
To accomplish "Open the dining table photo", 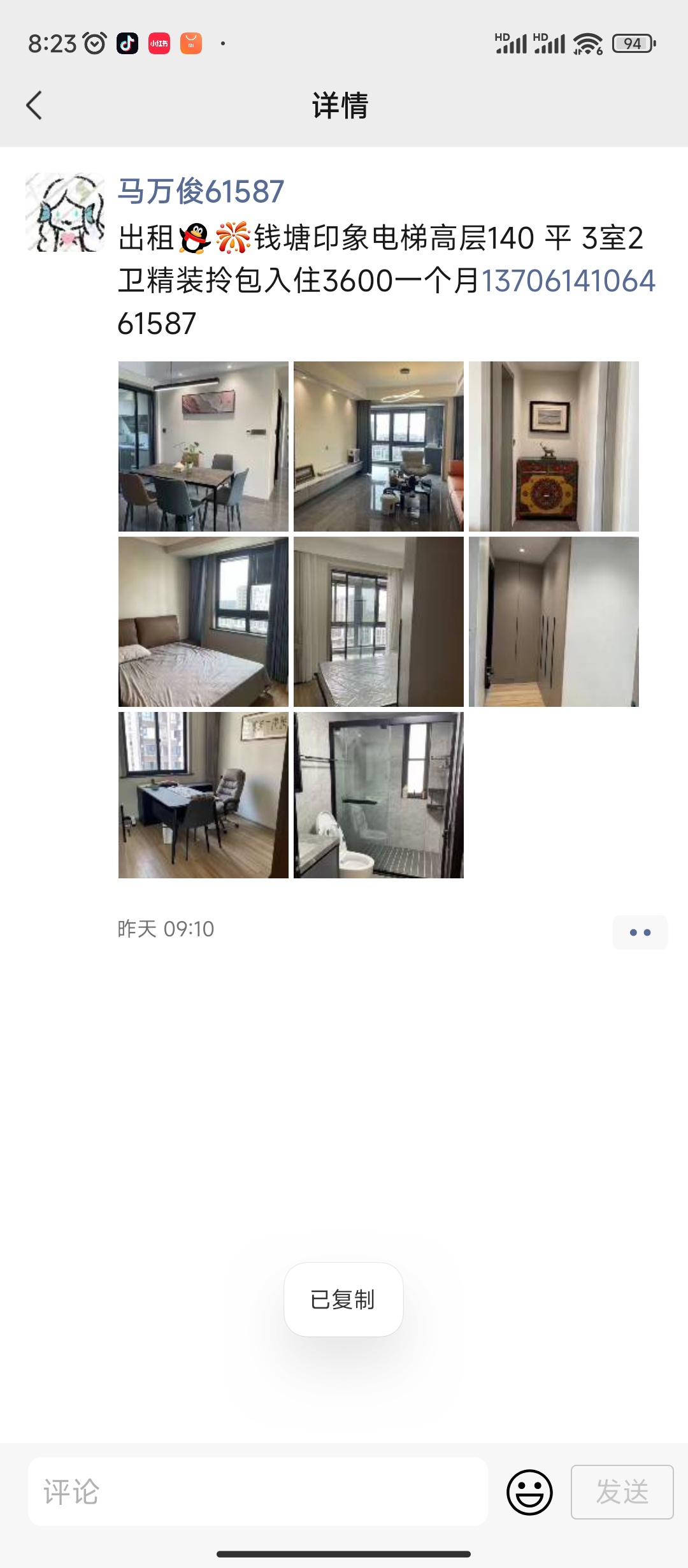I will (203, 446).
